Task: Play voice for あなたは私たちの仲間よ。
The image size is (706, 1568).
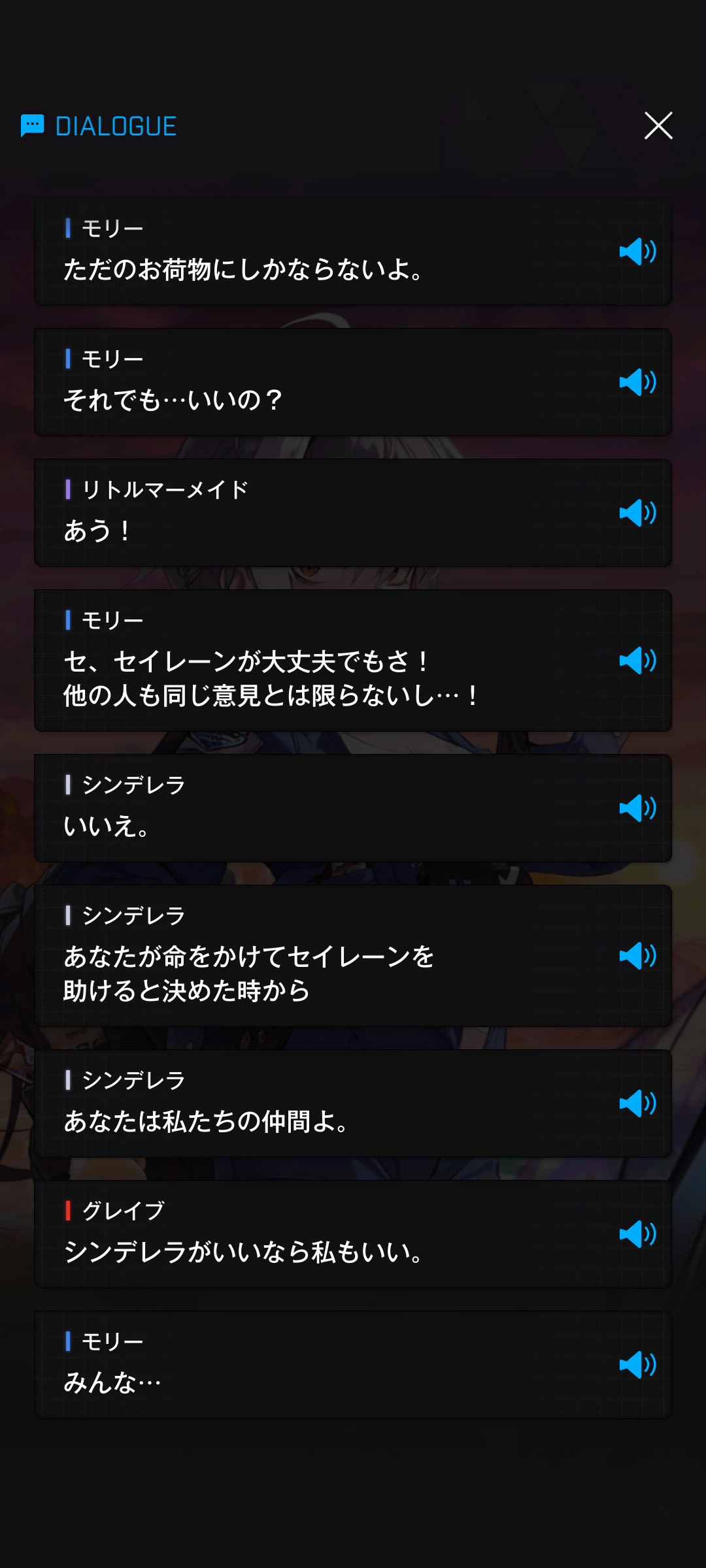Action: pos(638,1103)
